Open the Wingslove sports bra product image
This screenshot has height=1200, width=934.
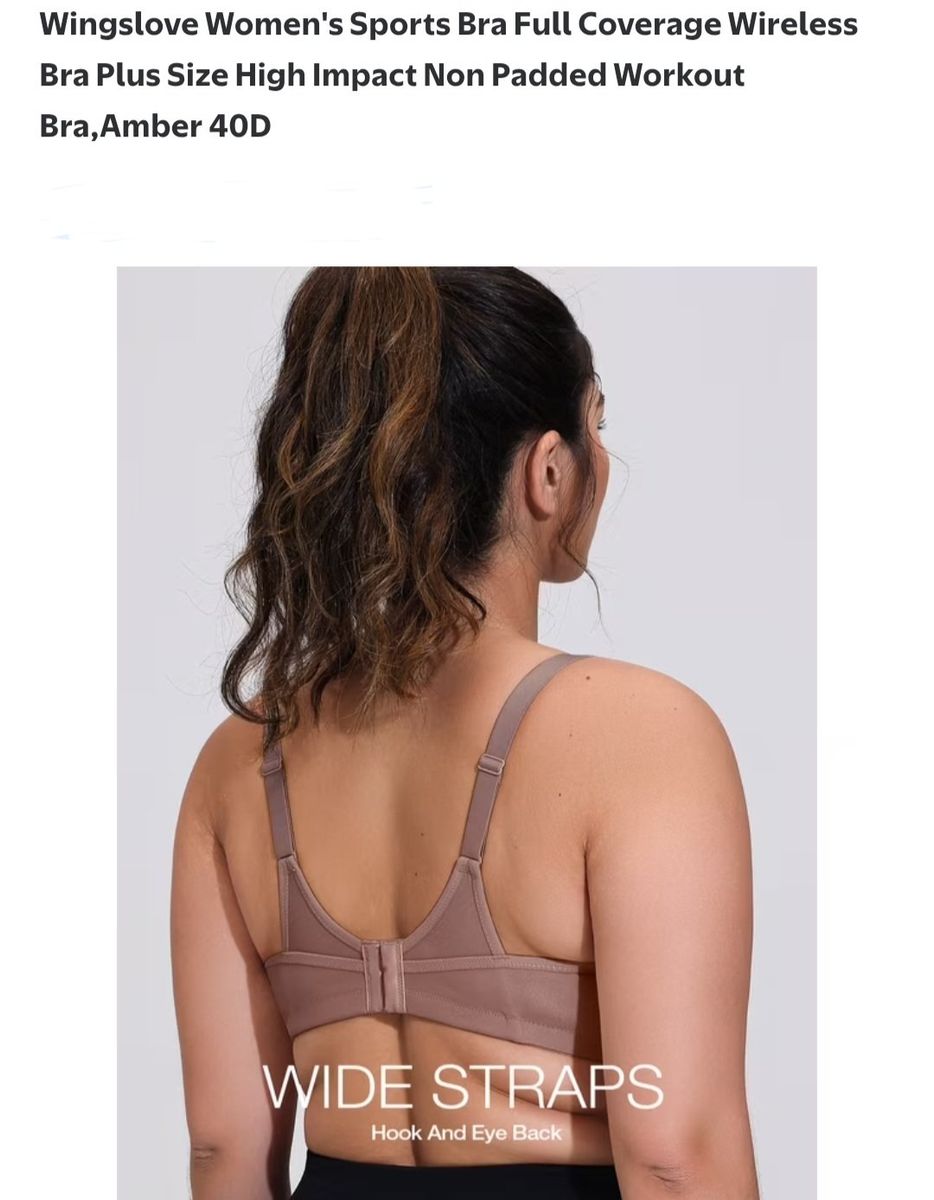pyautogui.click(x=467, y=733)
